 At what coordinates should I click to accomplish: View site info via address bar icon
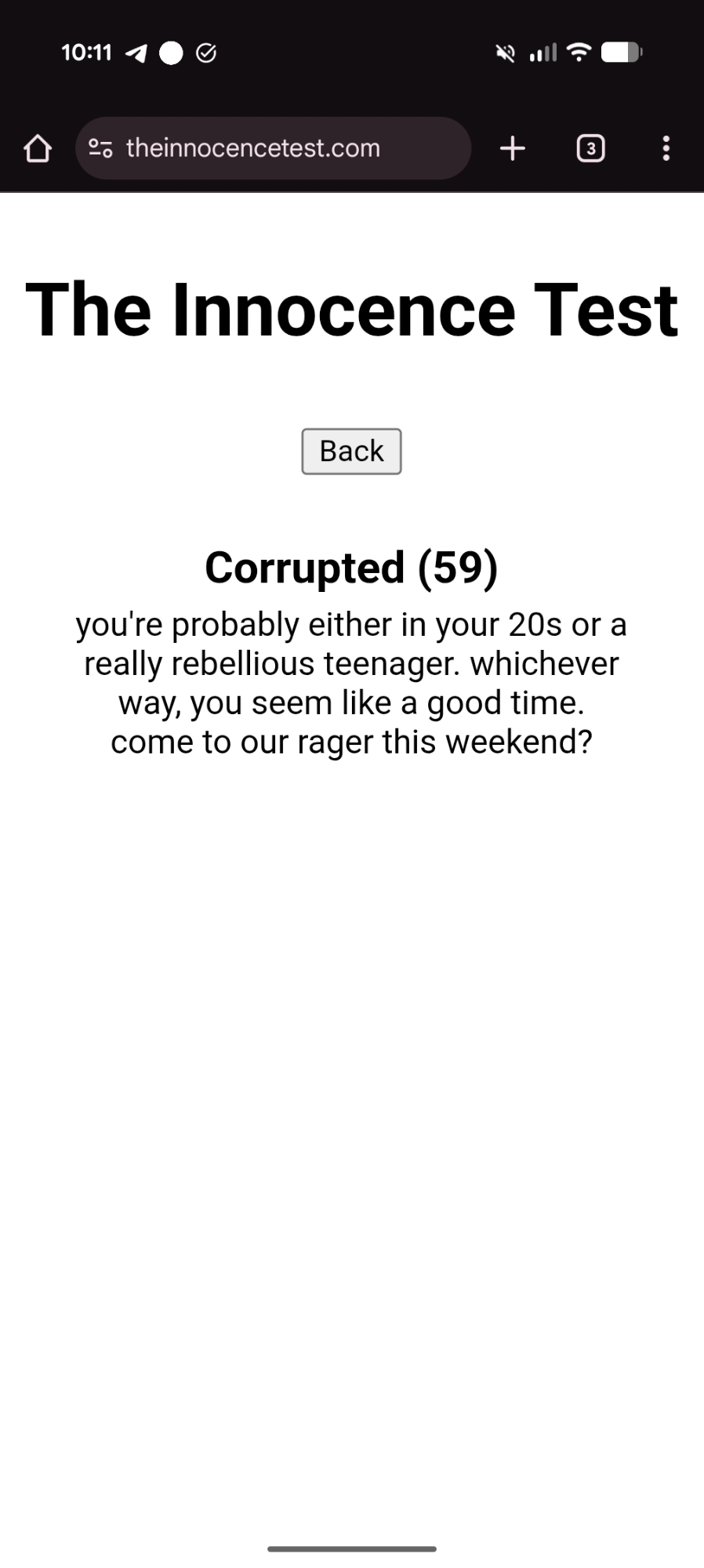coord(100,148)
